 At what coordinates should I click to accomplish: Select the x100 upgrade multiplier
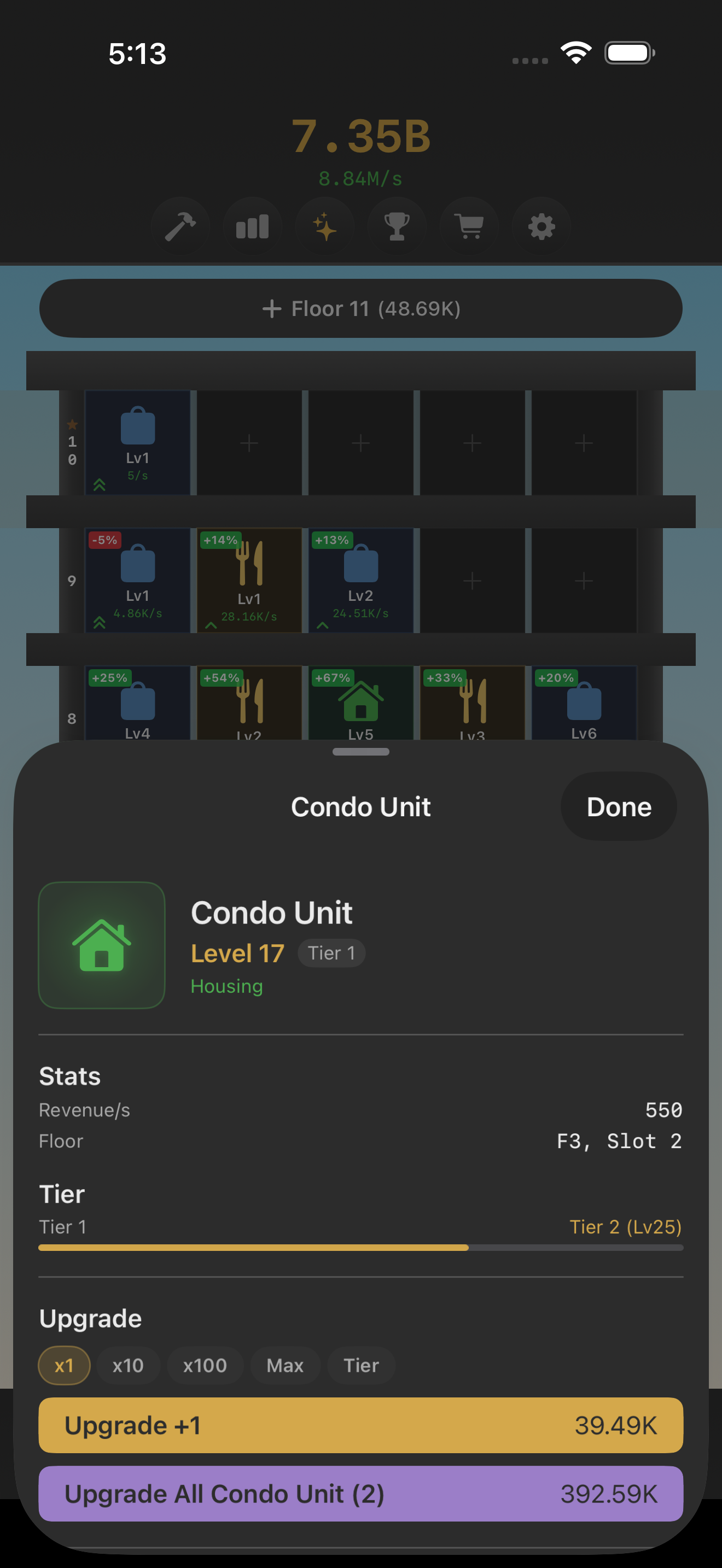(205, 1365)
